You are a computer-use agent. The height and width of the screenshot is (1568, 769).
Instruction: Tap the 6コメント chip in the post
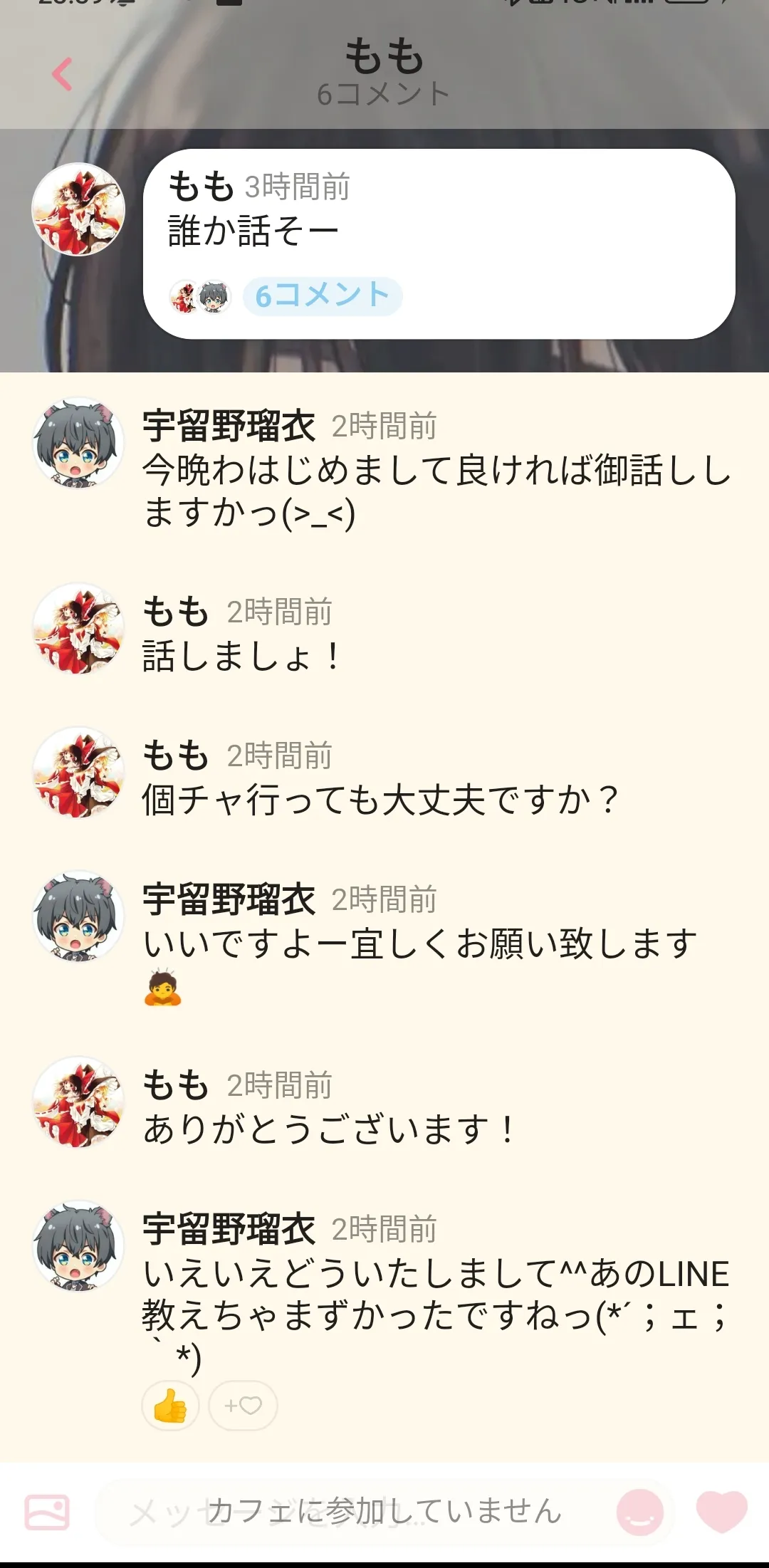[x=323, y=296]
